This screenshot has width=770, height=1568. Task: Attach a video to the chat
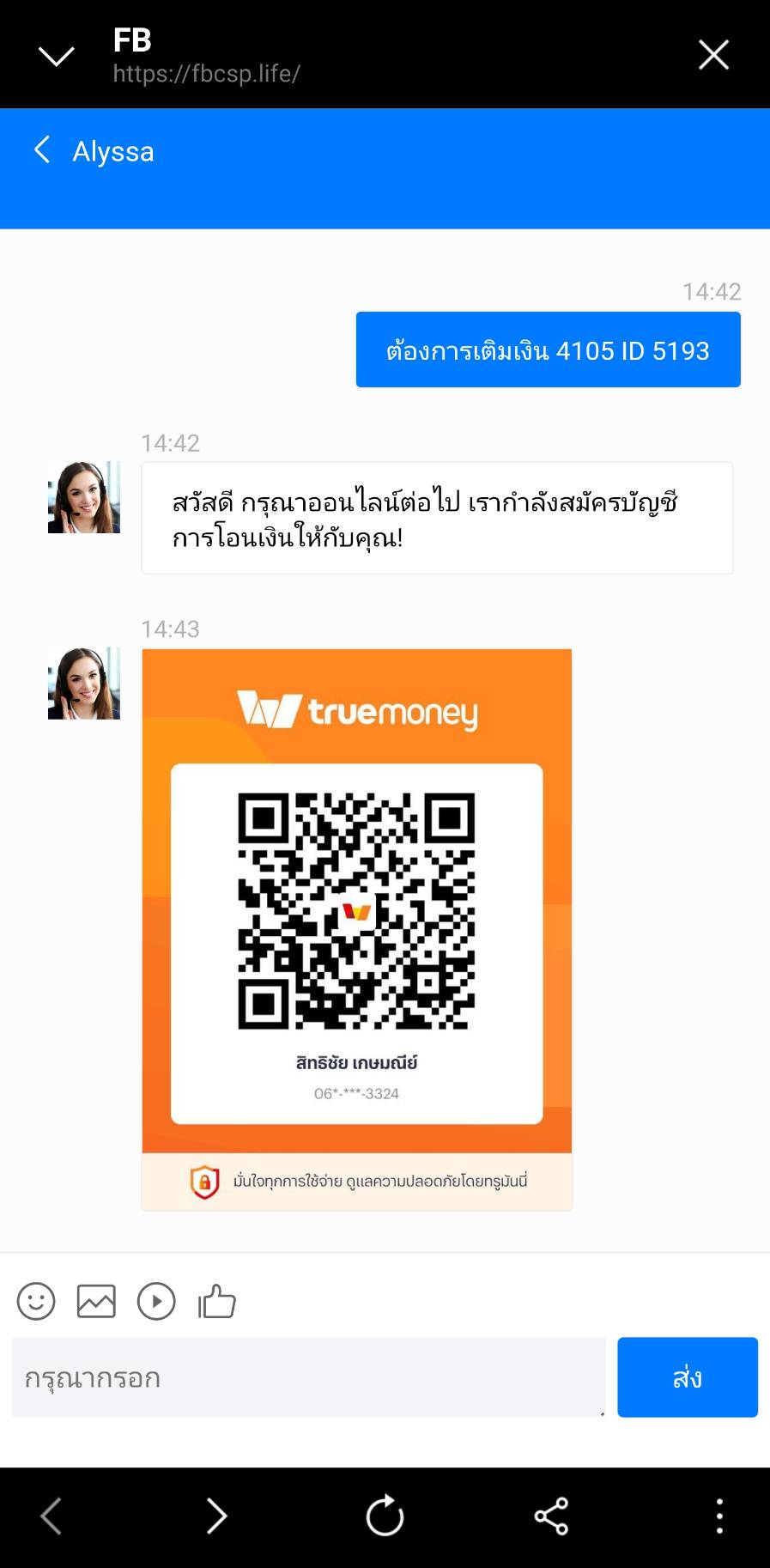tap(156, 1301)
